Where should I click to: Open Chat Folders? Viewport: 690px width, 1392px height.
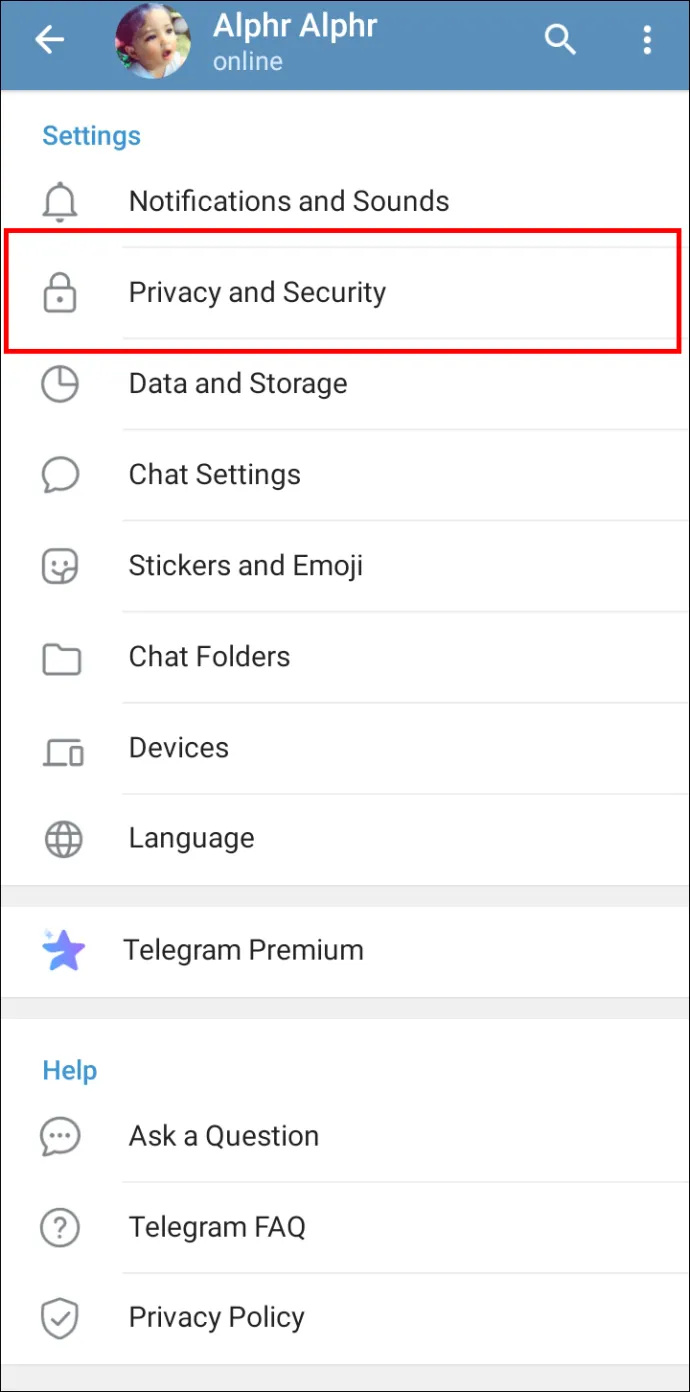pyautogui.click(x=345, y=657)
